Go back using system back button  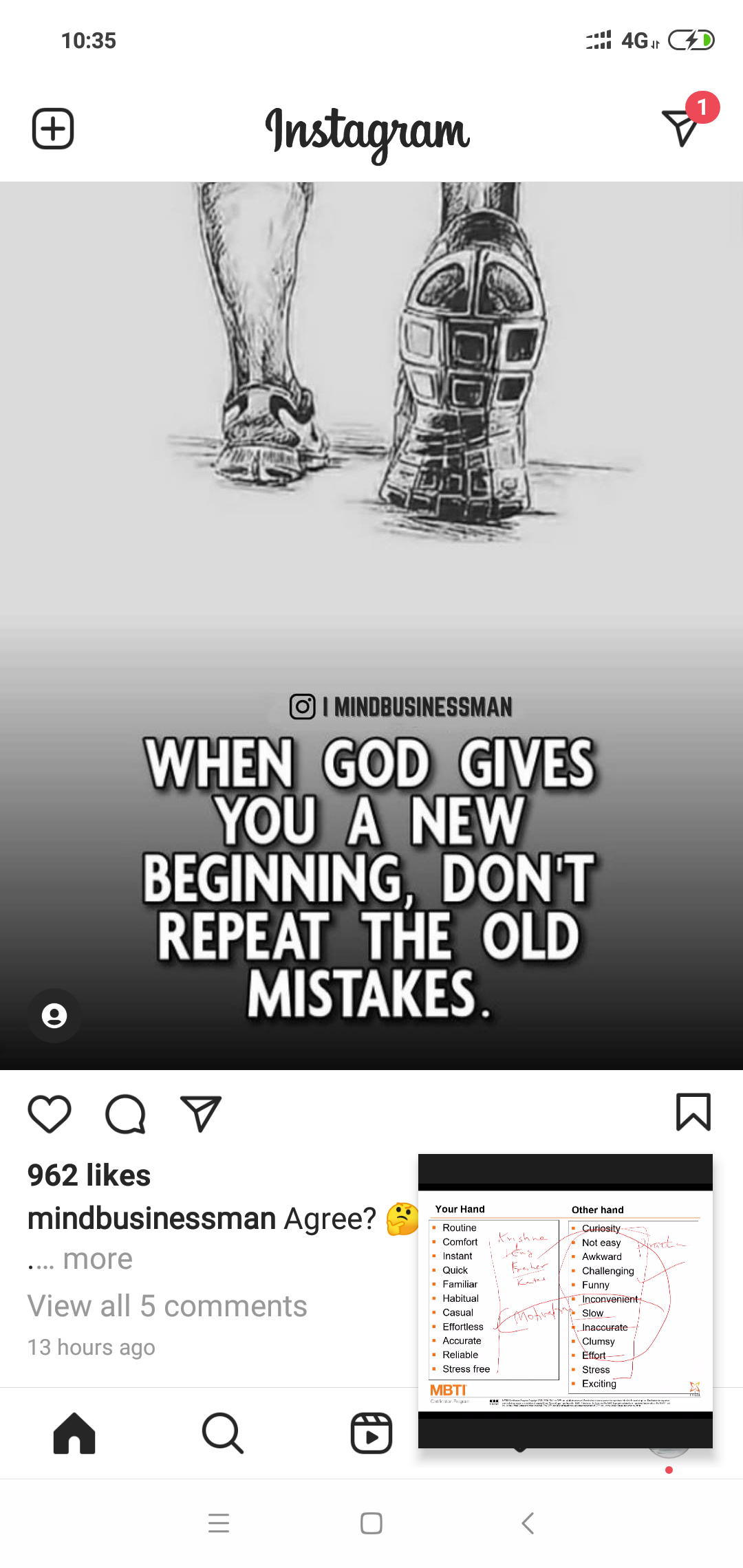pos(528,1523)
